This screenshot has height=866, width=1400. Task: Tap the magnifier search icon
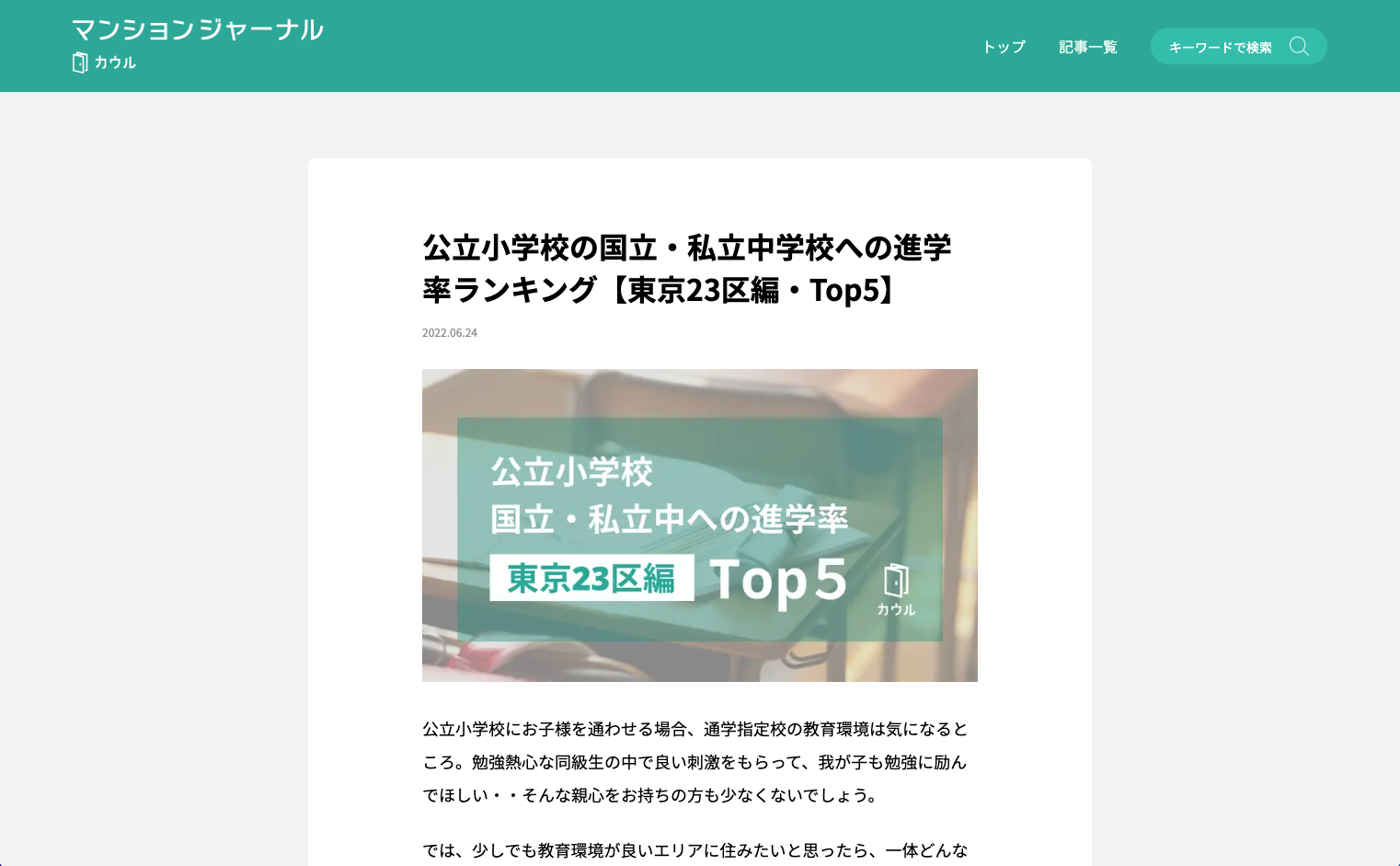point(1299,47)
